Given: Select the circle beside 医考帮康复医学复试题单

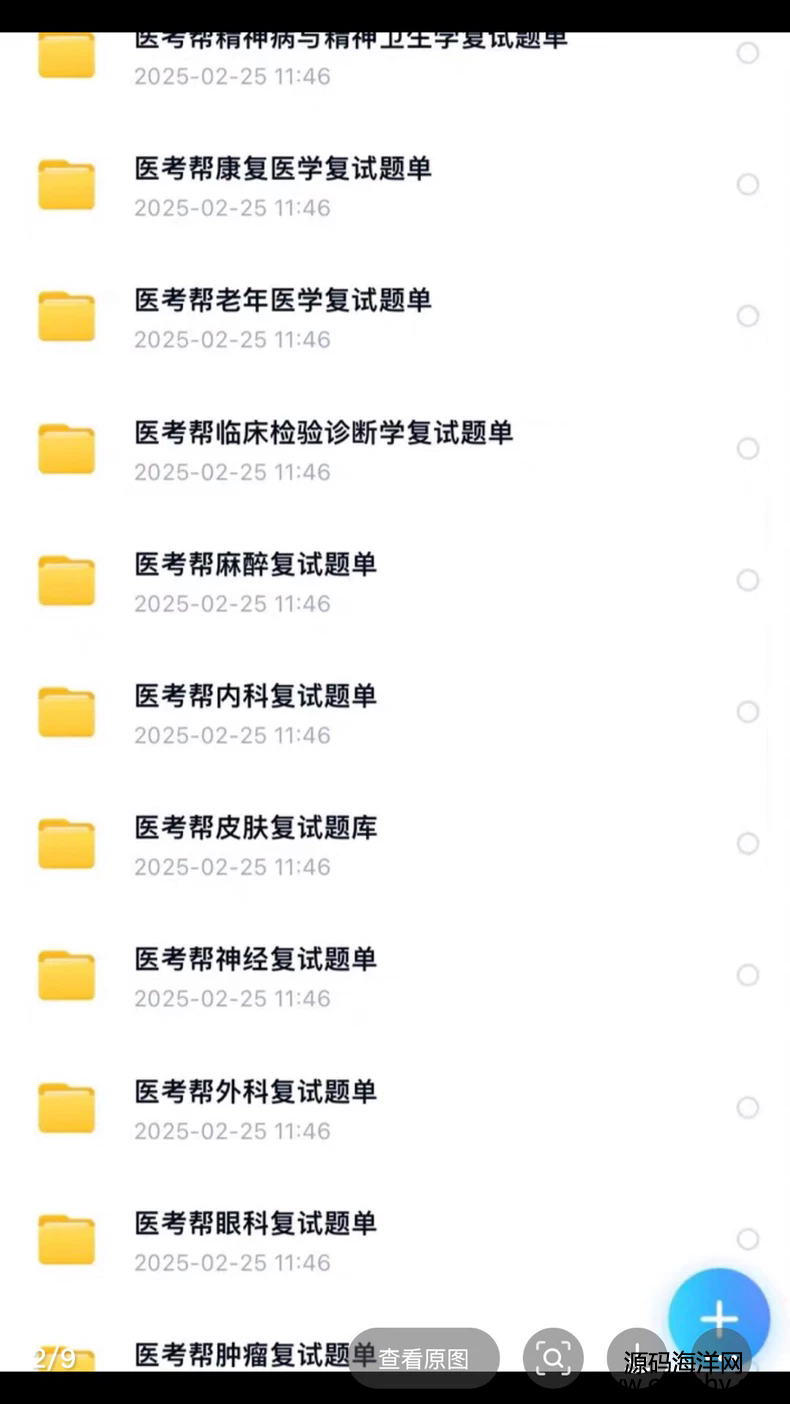Looking at the screenshot, I should click(x=748, y=184).
